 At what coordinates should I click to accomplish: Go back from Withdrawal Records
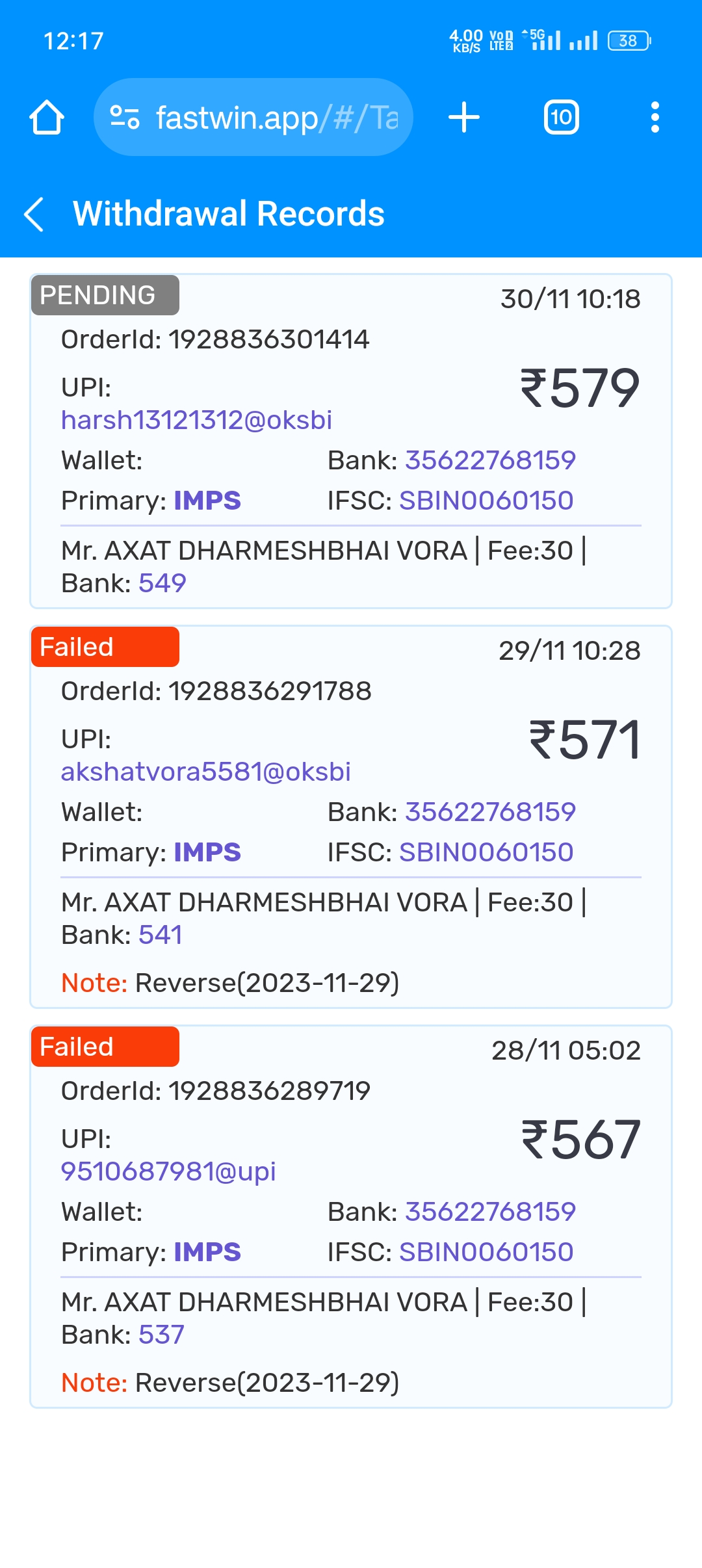click(34, 214)
